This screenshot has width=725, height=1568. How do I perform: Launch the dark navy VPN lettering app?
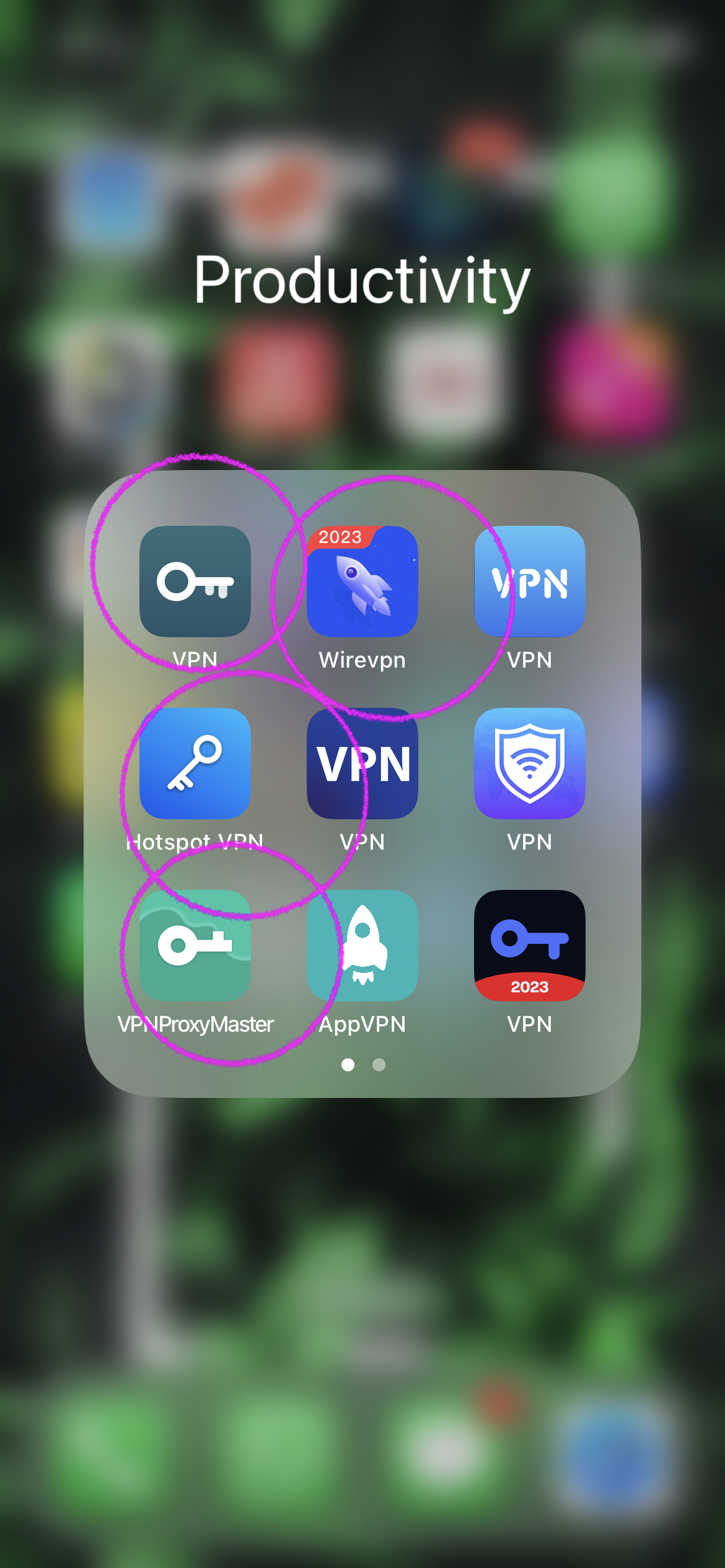pyautogui.click(x=362, y=763)
